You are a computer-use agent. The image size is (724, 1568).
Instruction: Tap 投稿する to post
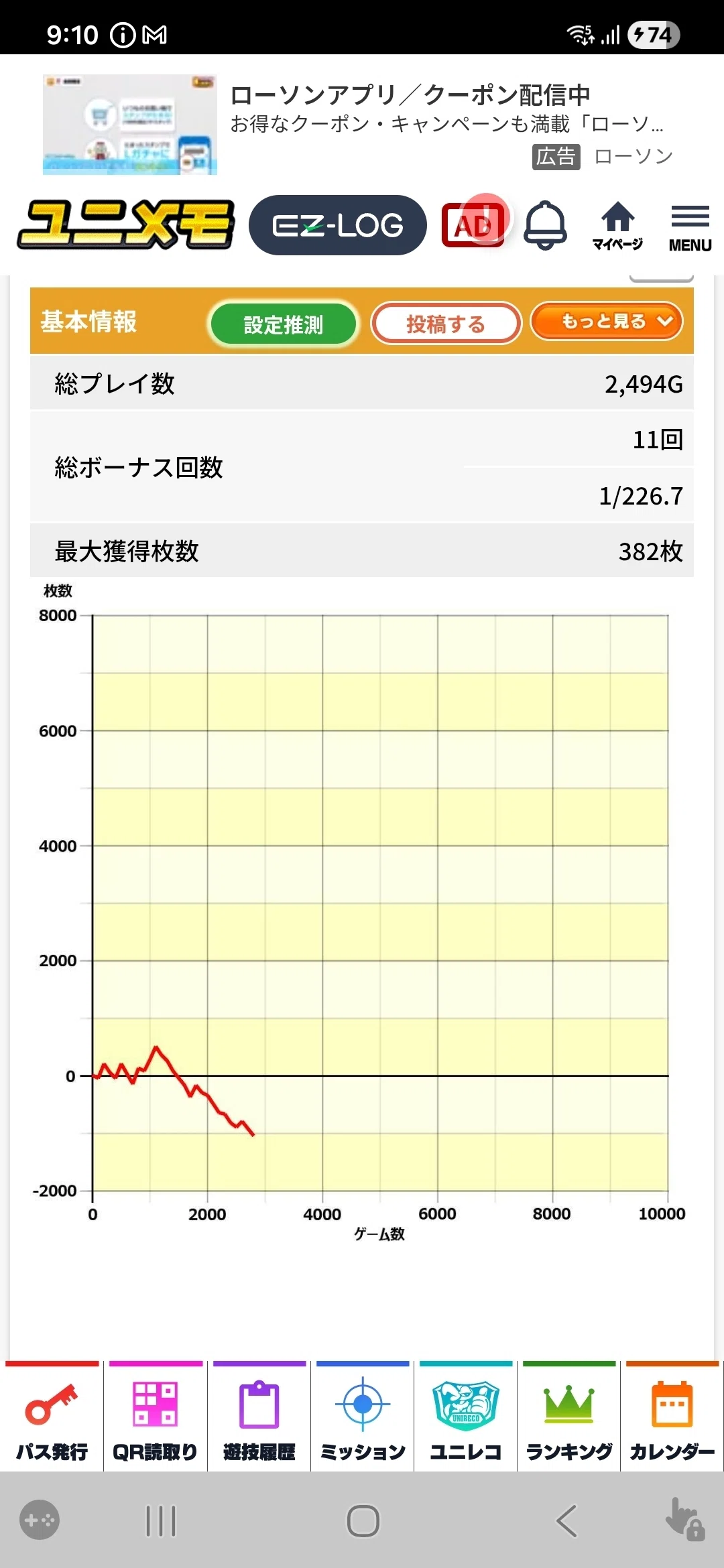(x=446, y=324)
